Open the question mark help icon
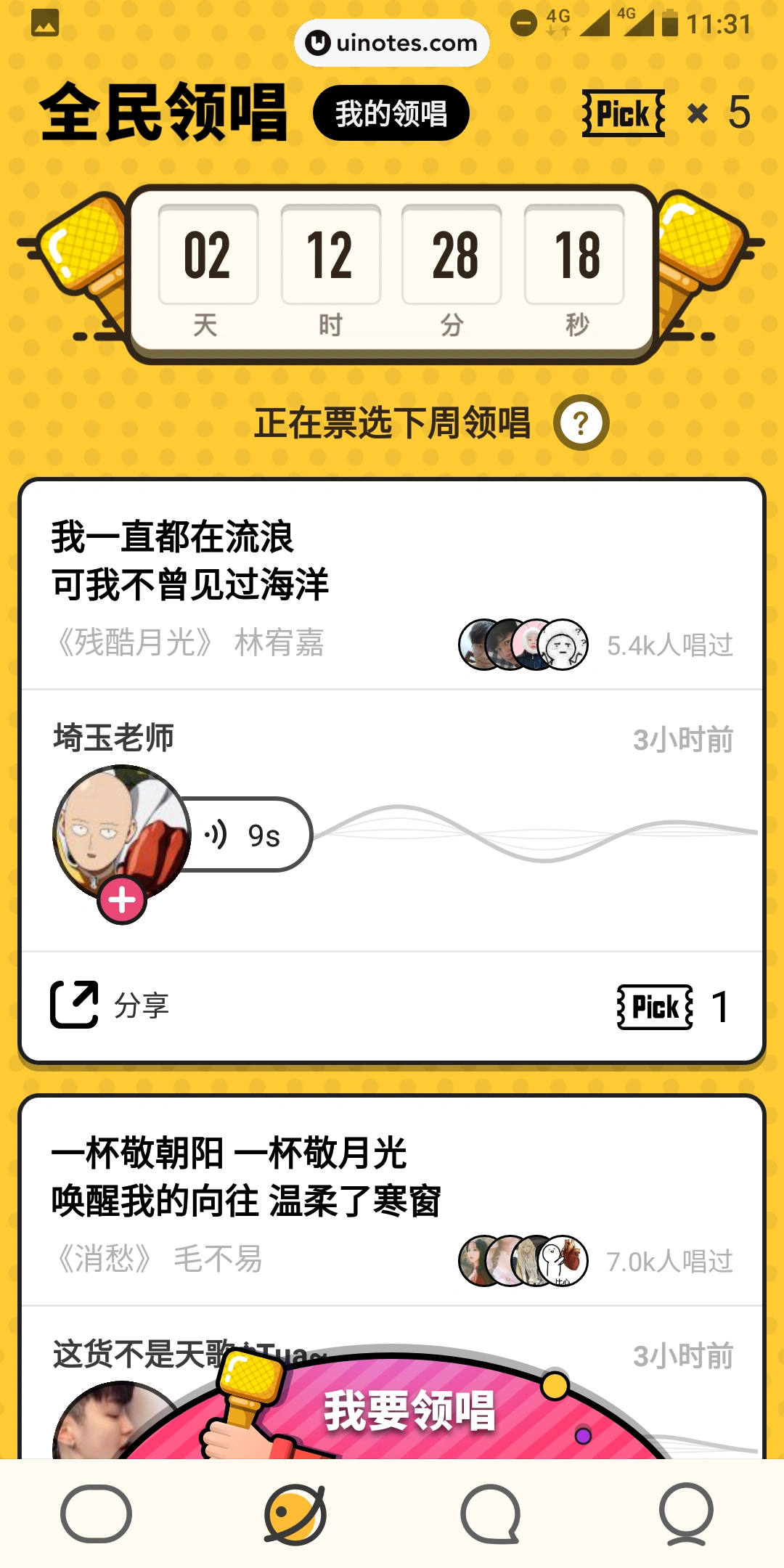Image resolution: width=784 pixels, height=1568 pixels. 581,422
